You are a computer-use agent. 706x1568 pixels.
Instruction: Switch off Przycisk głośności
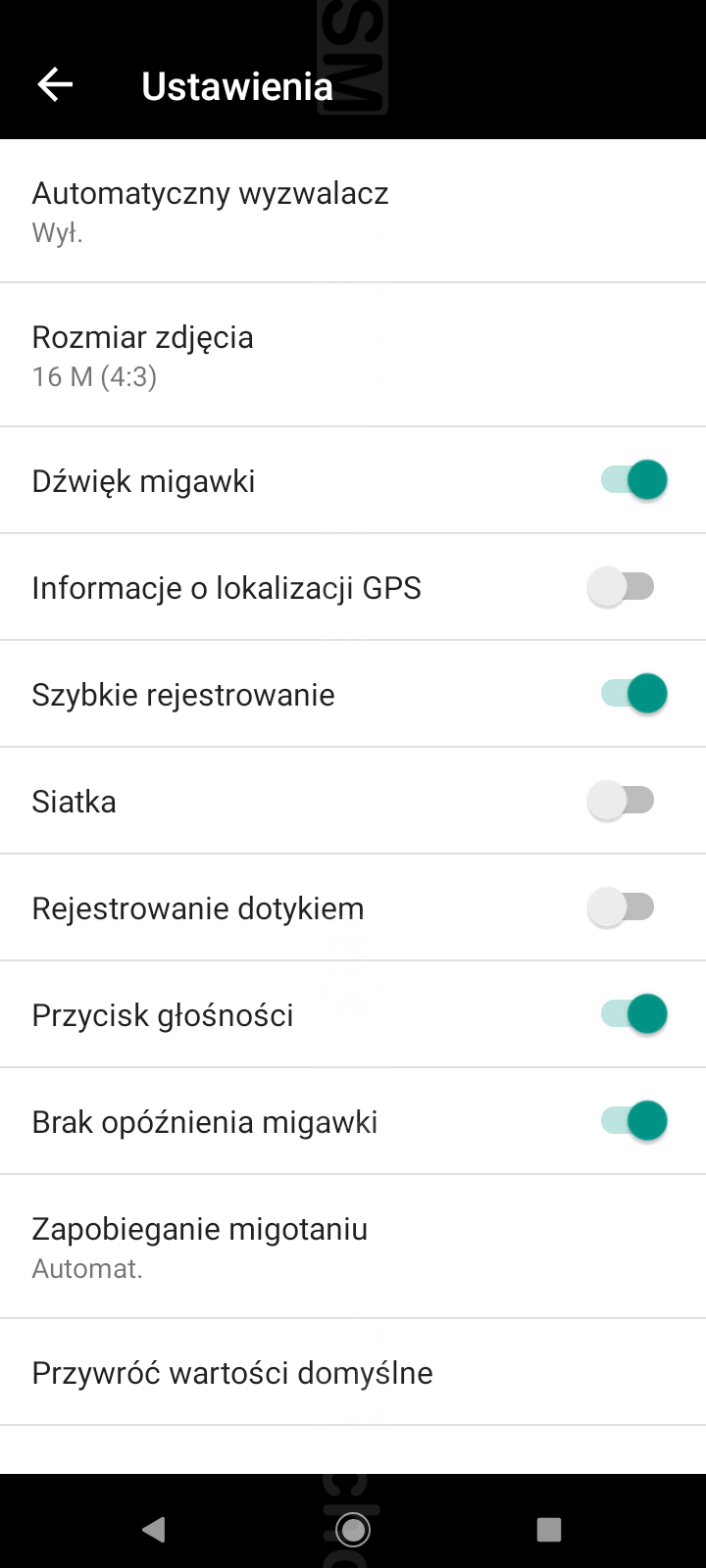coord(633,1014)
